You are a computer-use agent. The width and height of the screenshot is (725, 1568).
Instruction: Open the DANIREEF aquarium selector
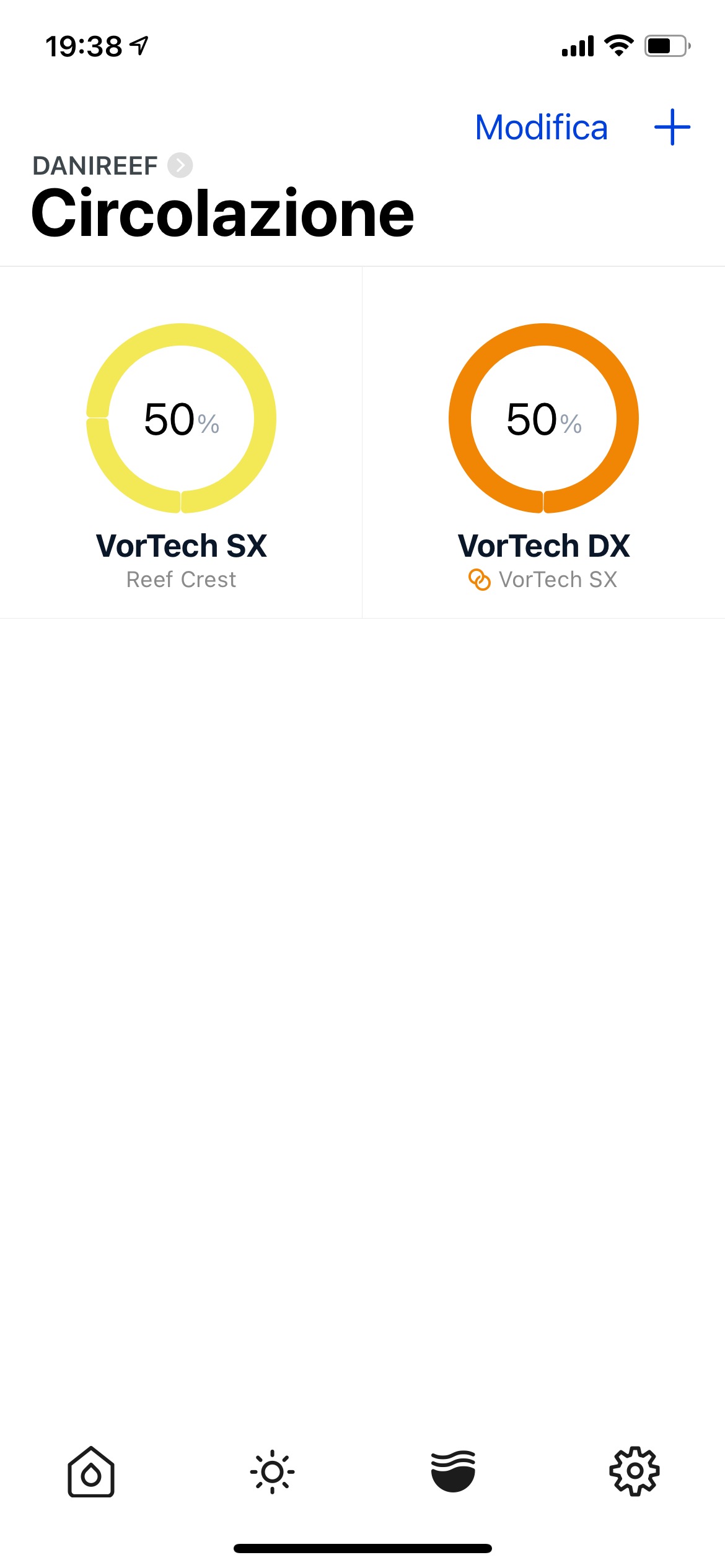pyautogui.click(x=112, y=165)
